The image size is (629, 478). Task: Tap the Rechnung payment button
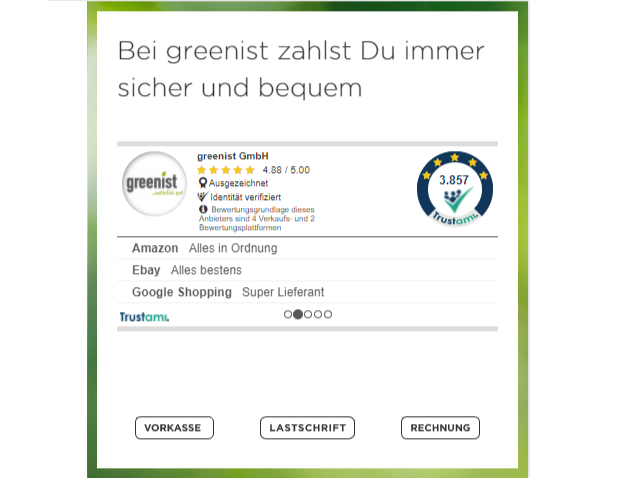(x=440, y=428)
